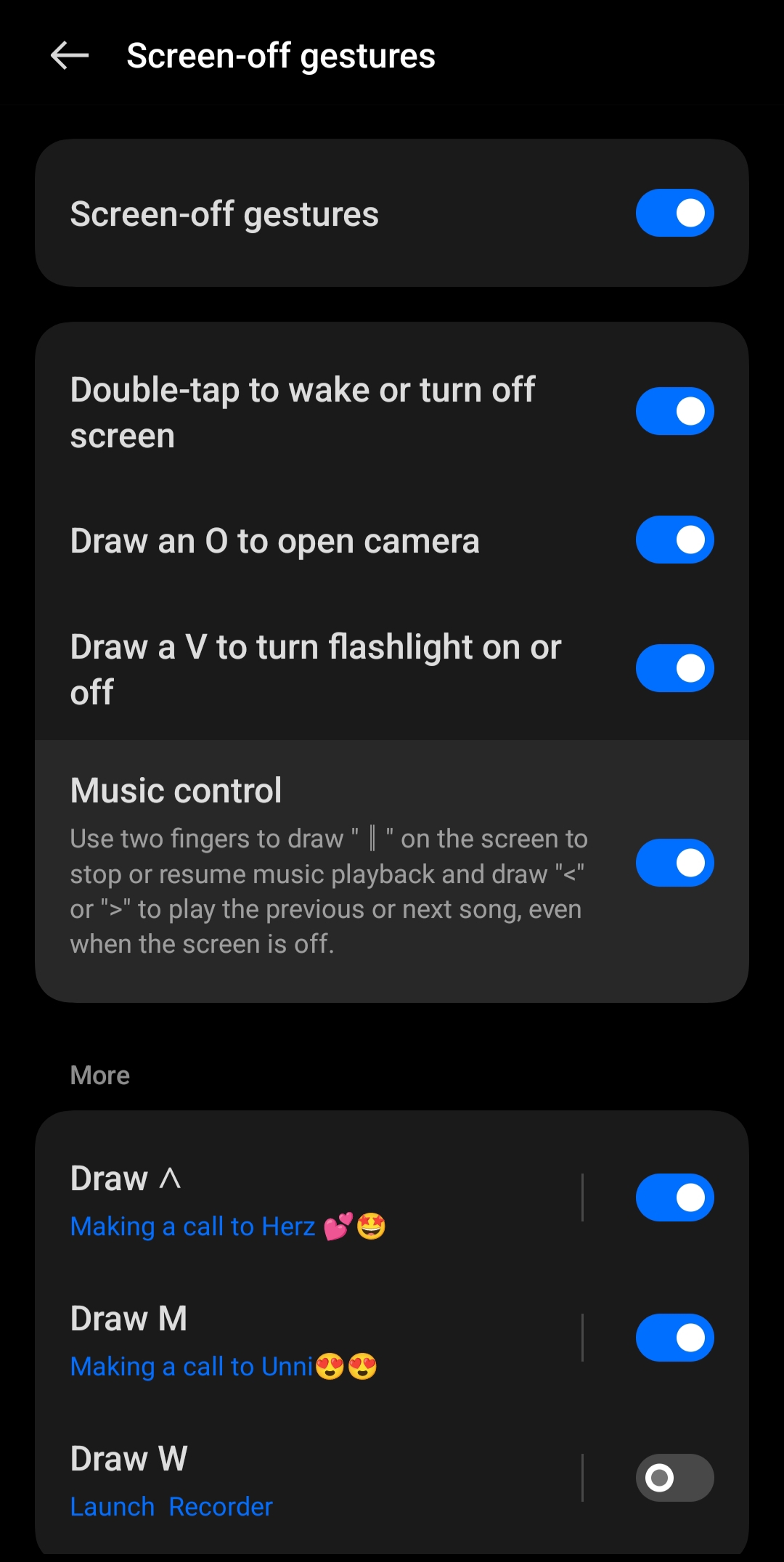This screenshot has height=1562, width=784.
Task: Switch off Draw a V flashlight gesture
Action: point(674,668)
